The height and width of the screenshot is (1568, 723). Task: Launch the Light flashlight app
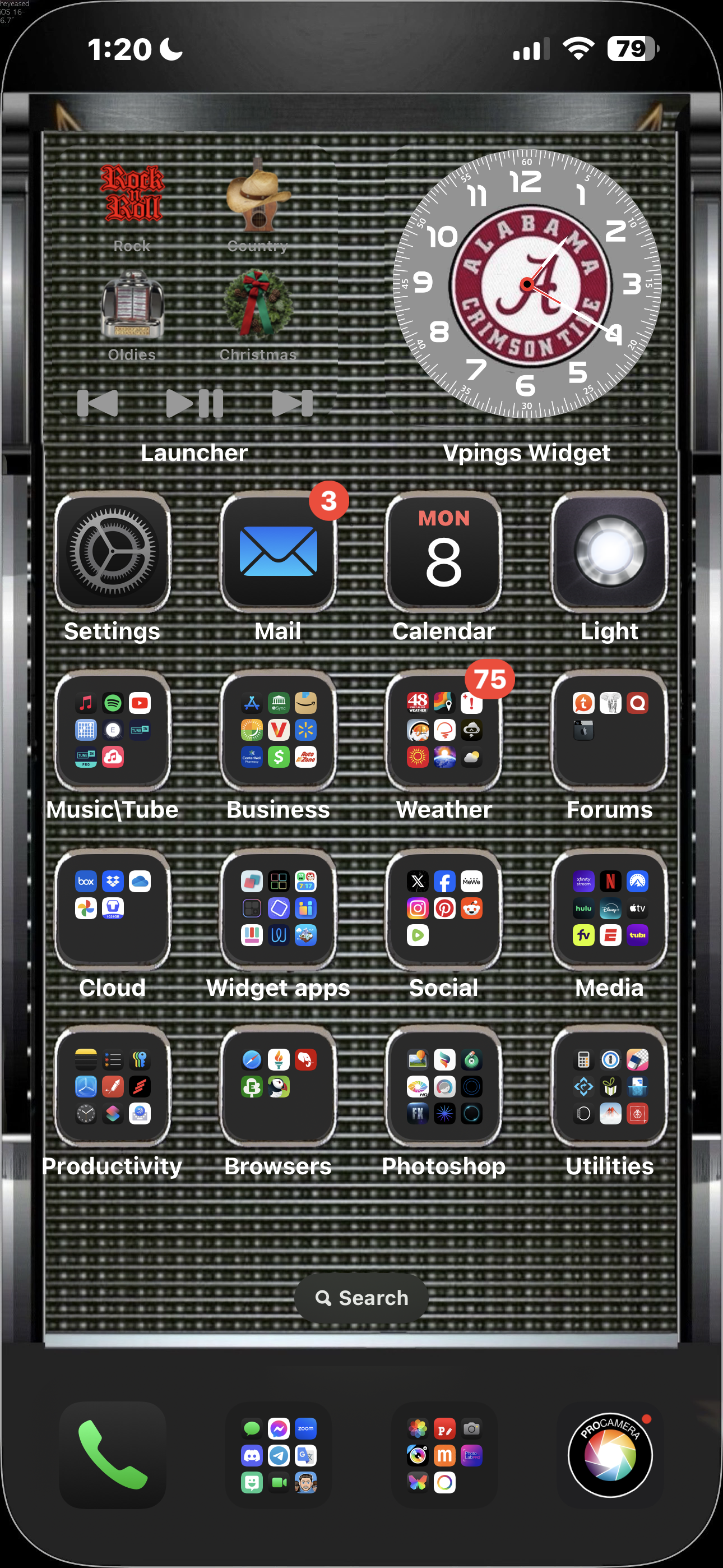point(609,551)
